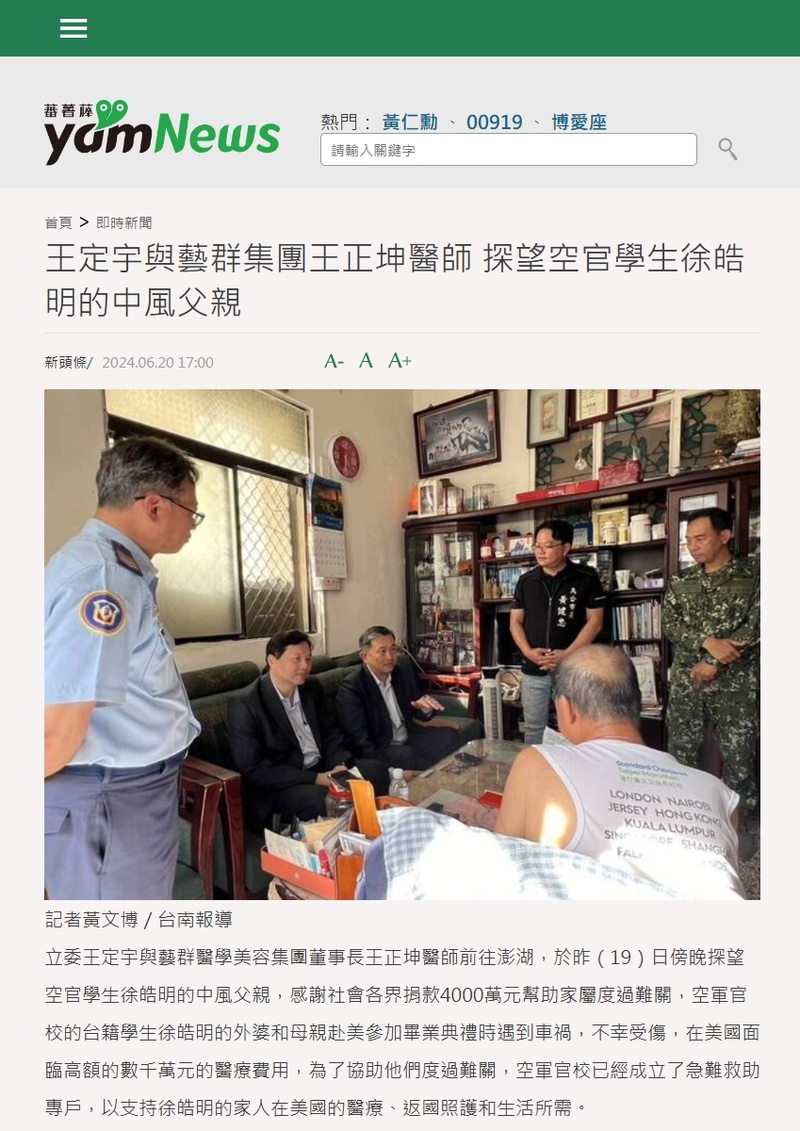Tap the magnifier search icon
This screenshot has height=1131, width=800.
pos(728,149)
